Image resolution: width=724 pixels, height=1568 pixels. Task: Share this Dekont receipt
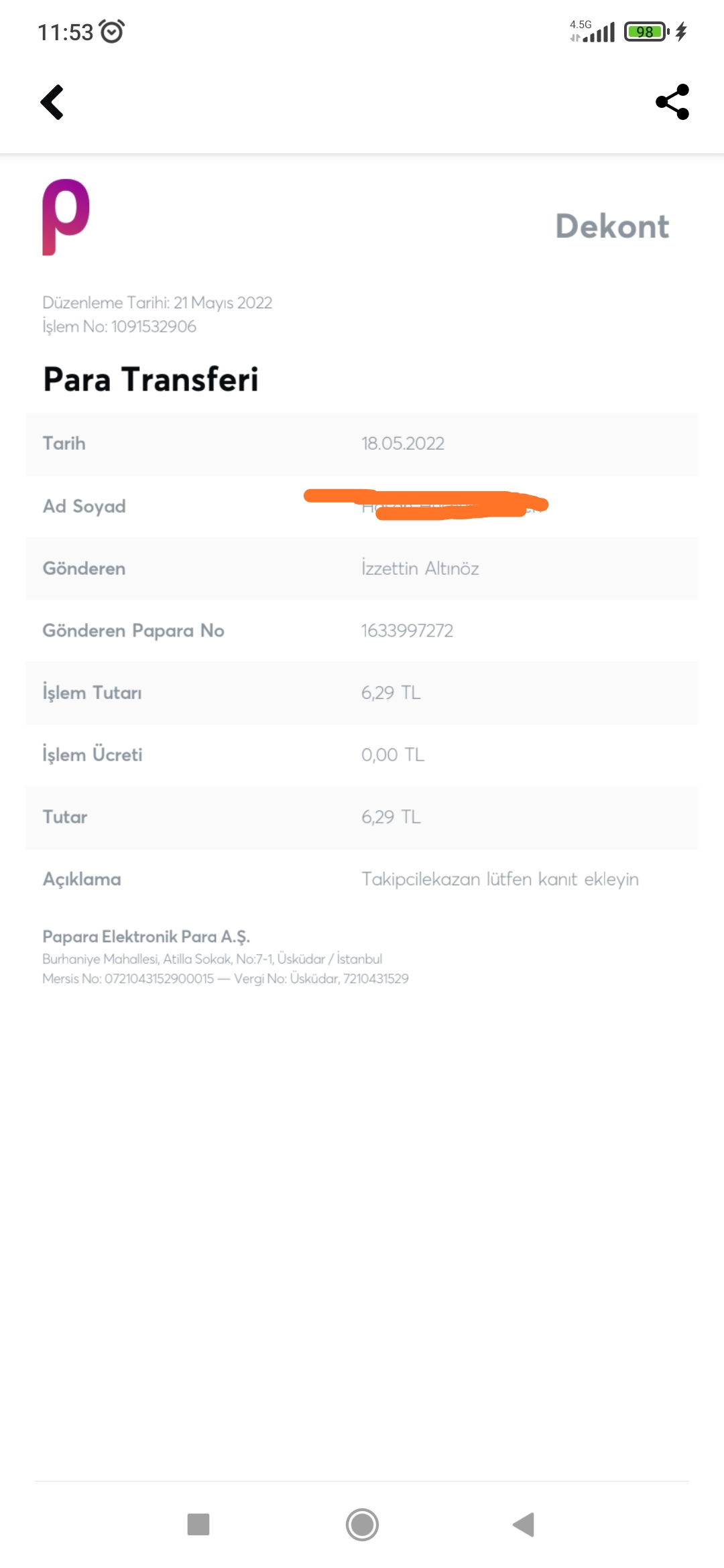point(672,102)
